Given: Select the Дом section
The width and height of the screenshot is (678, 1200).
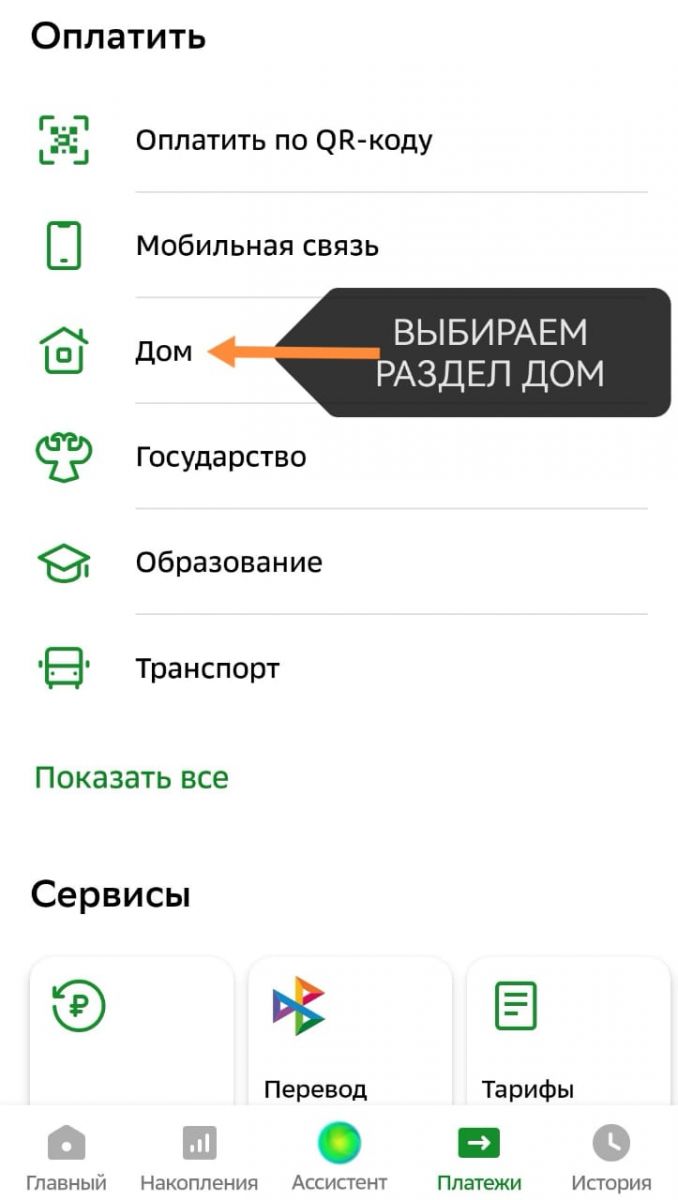Looking at the screenshot, I should 164,352.
